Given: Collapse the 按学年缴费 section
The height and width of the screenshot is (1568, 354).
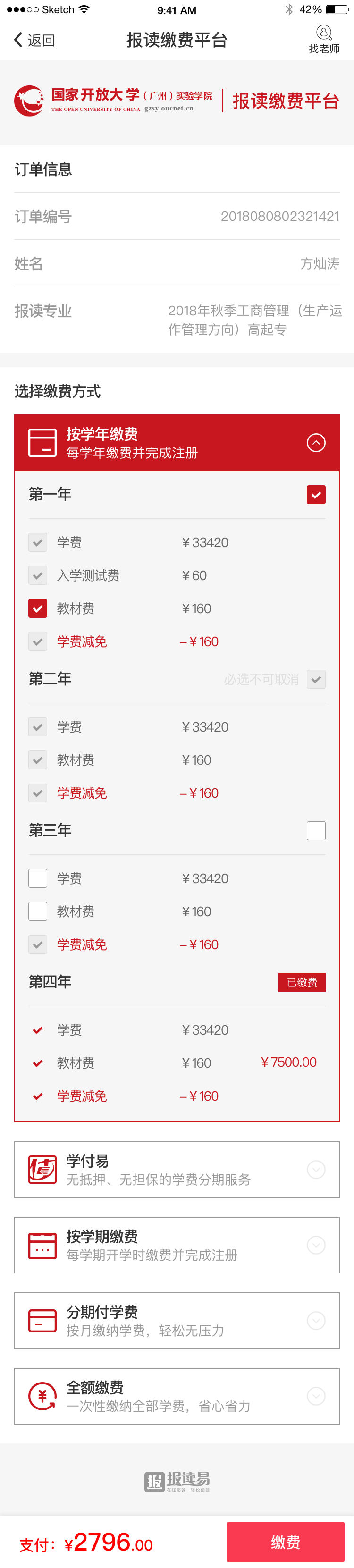Looking at the screenshot, I should (x=316, y=443).
